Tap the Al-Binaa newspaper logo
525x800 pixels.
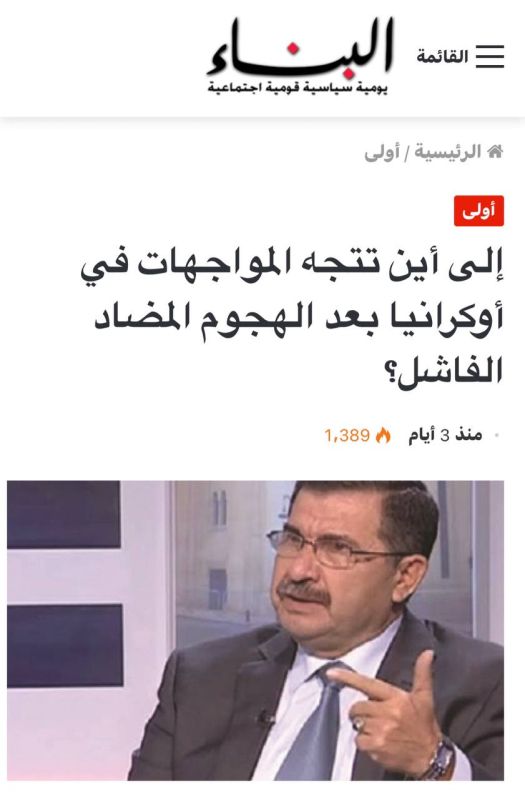300,56
